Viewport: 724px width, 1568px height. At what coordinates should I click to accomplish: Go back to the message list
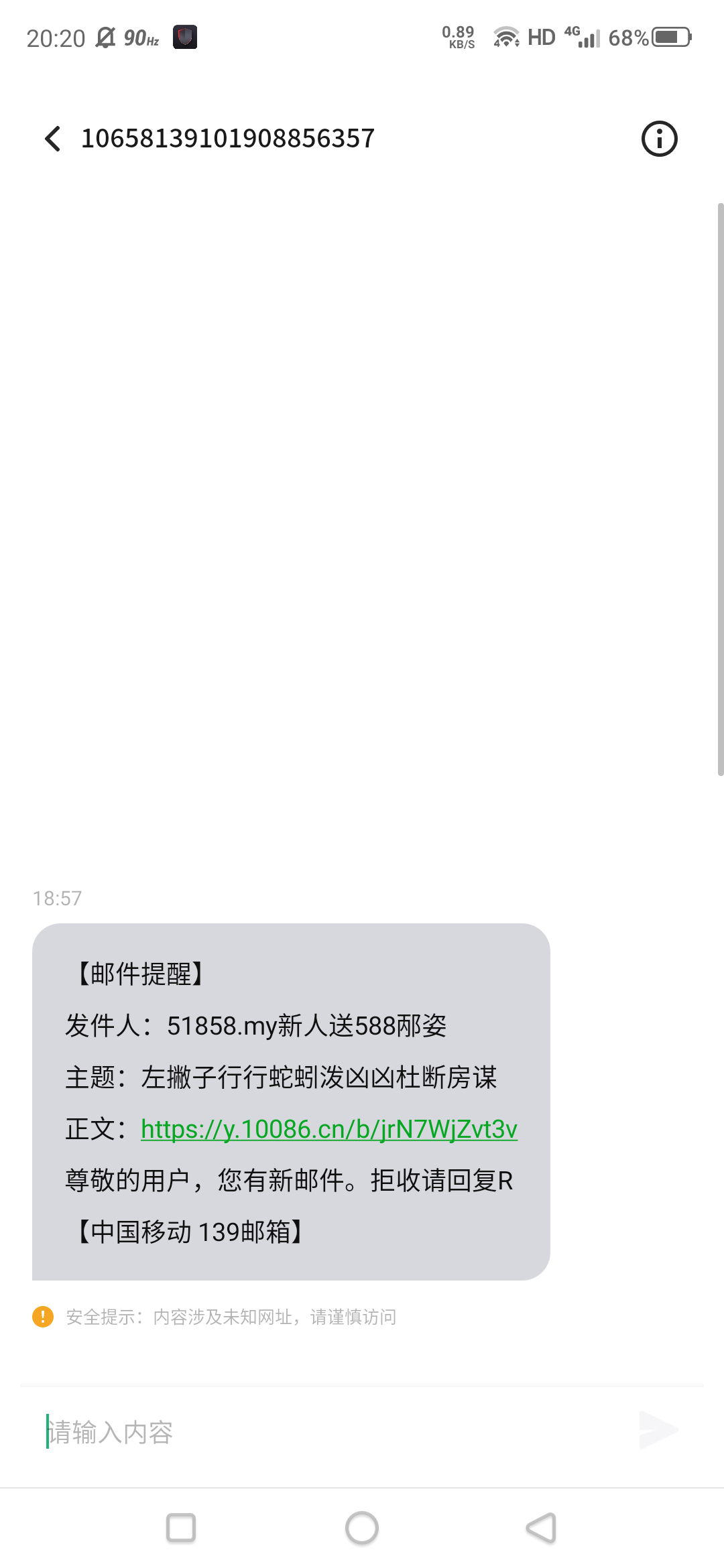(53, 139)
